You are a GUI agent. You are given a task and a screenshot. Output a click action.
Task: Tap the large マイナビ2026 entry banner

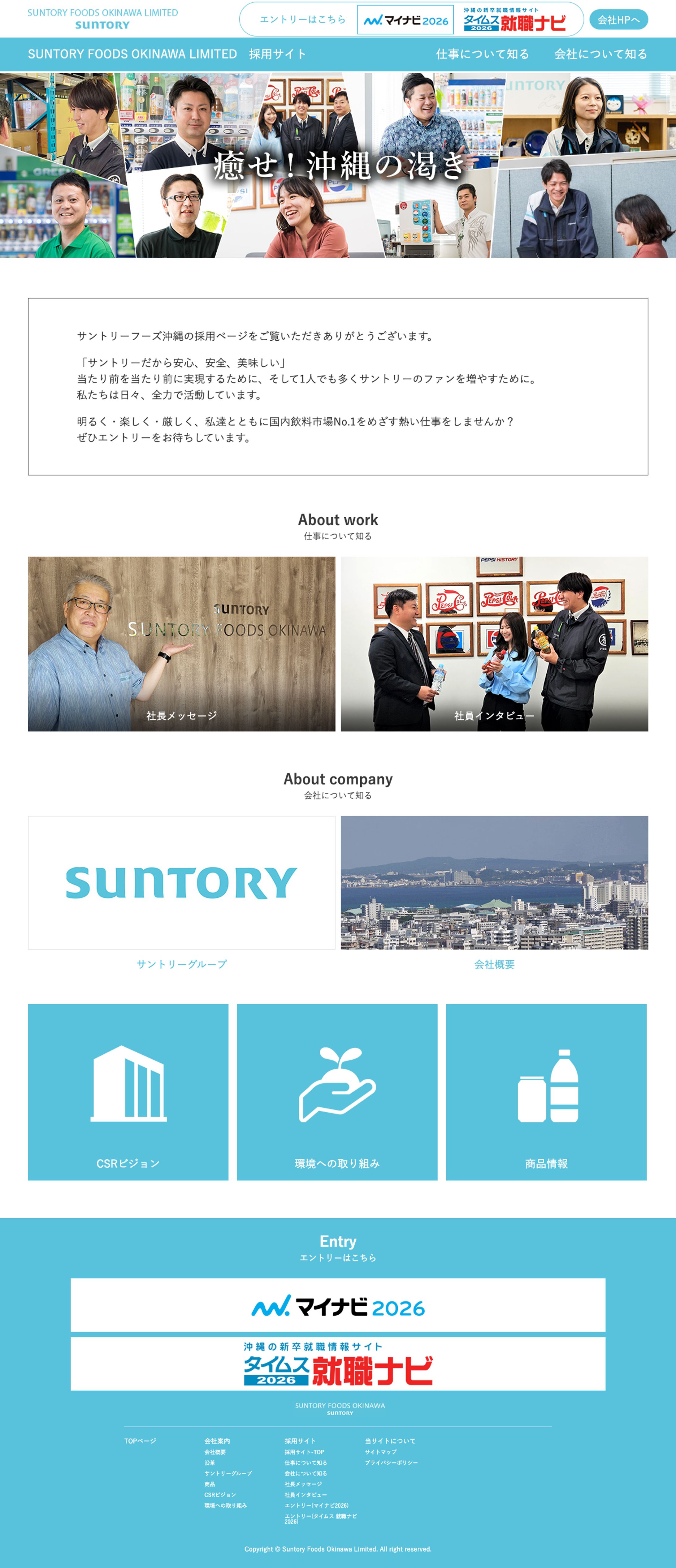[338, 1305]
